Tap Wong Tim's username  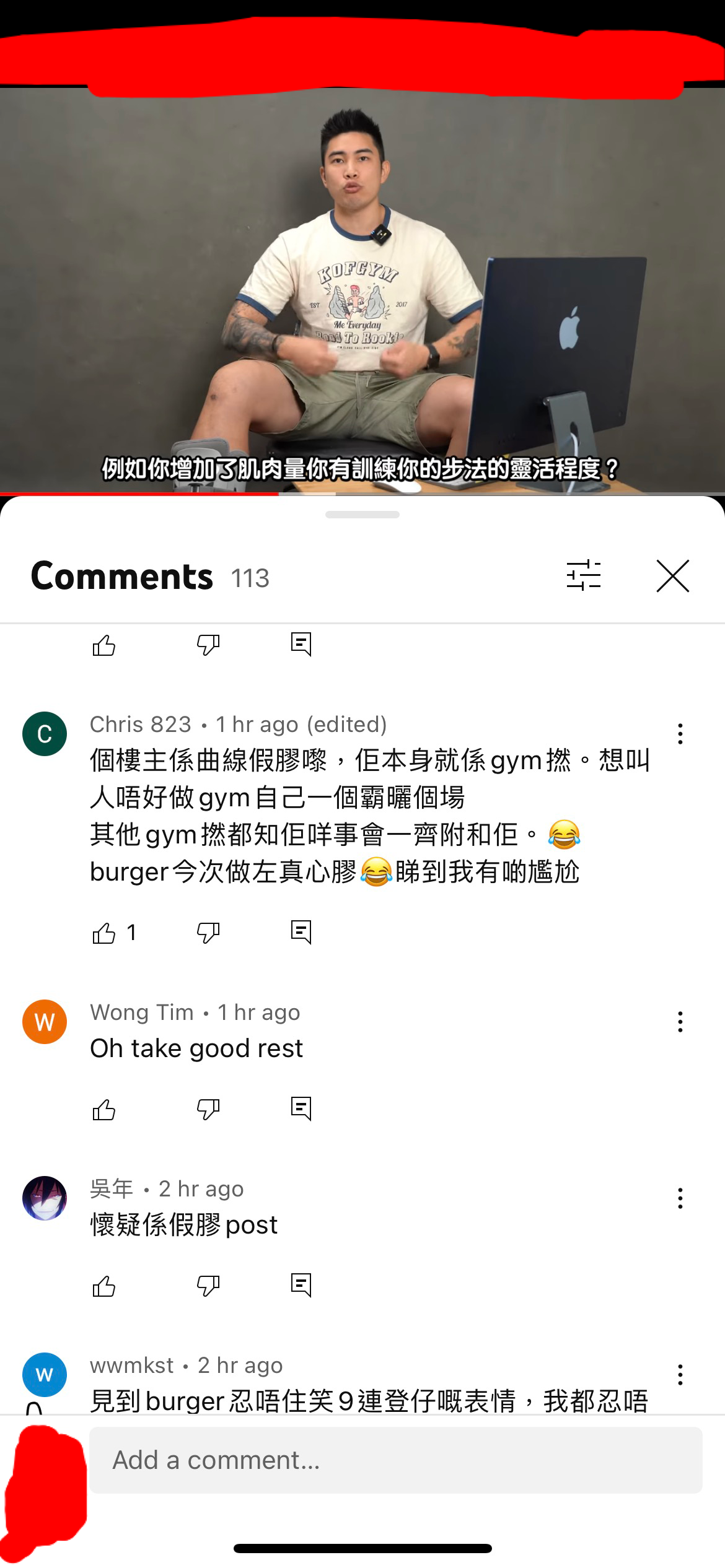143,1012
